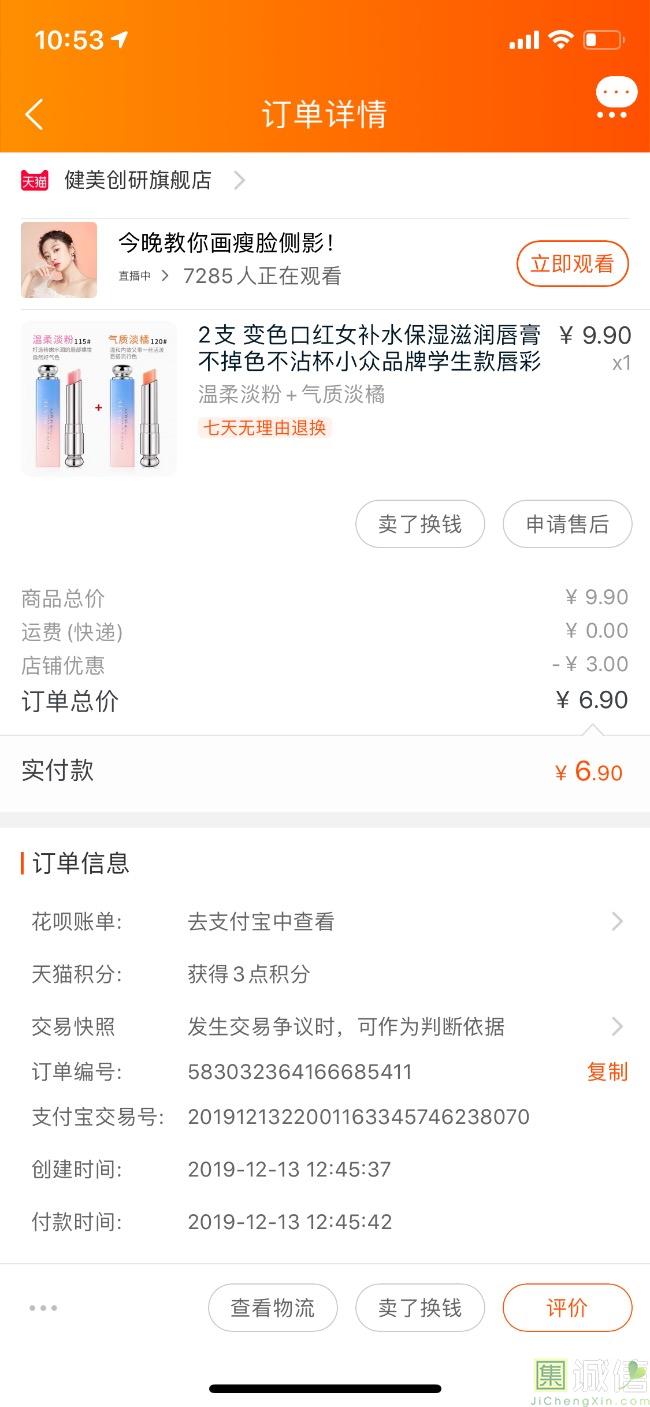
Task: Tap 卖了换钱 in the bottom bar
Action: (x=420, y=1308)
